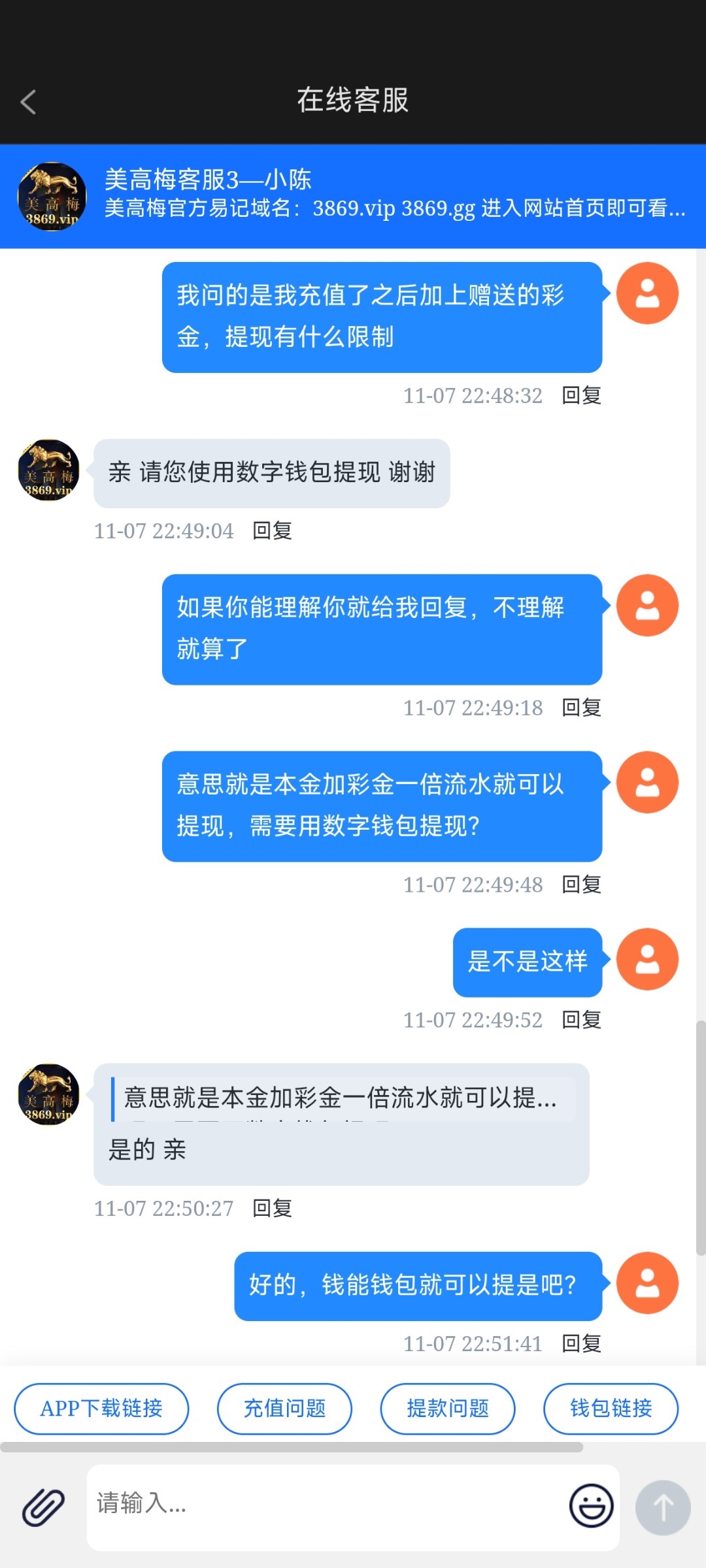Tap 回复 under the 22:51:41 message
This screenshot has height=1568, width=706.
point(581,1344)
